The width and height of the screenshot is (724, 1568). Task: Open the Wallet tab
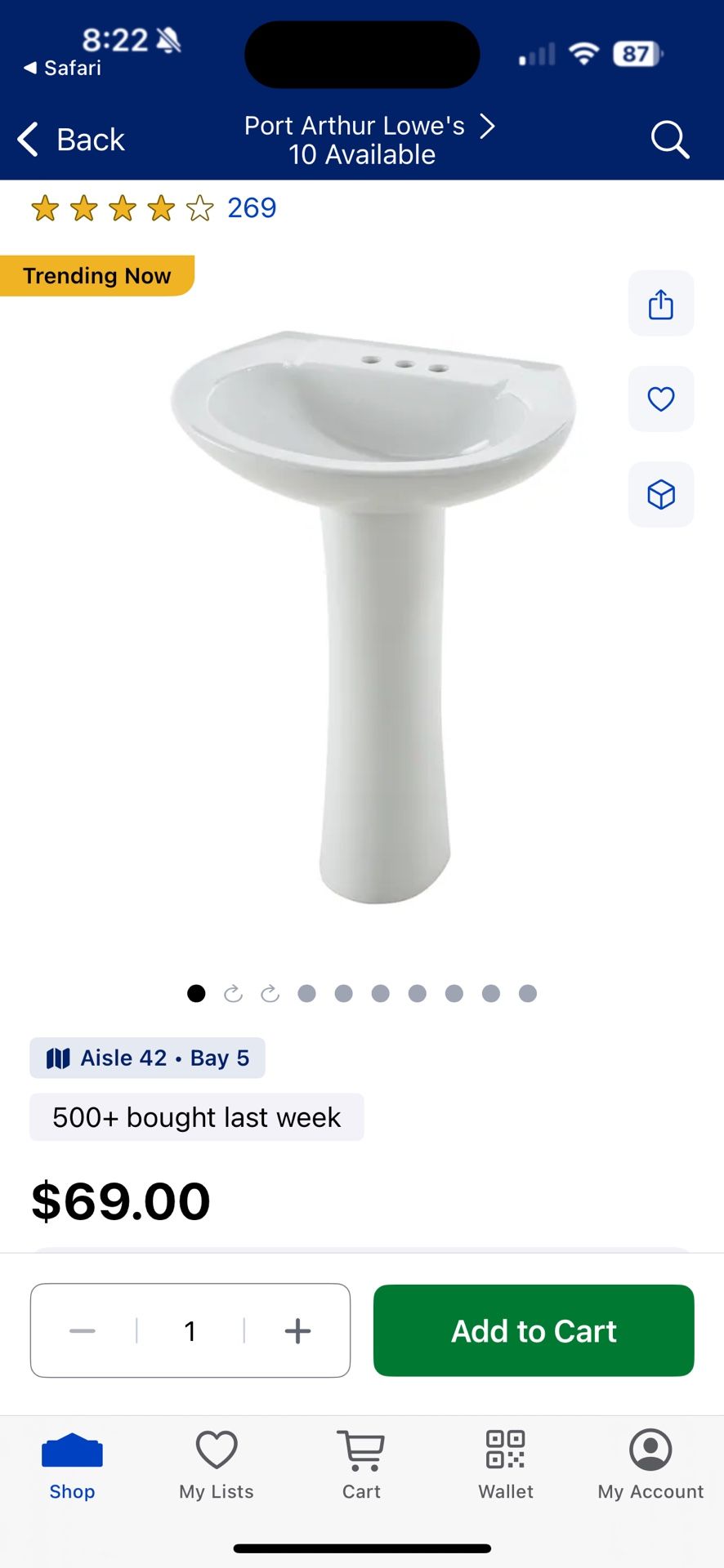point(506,1467)
